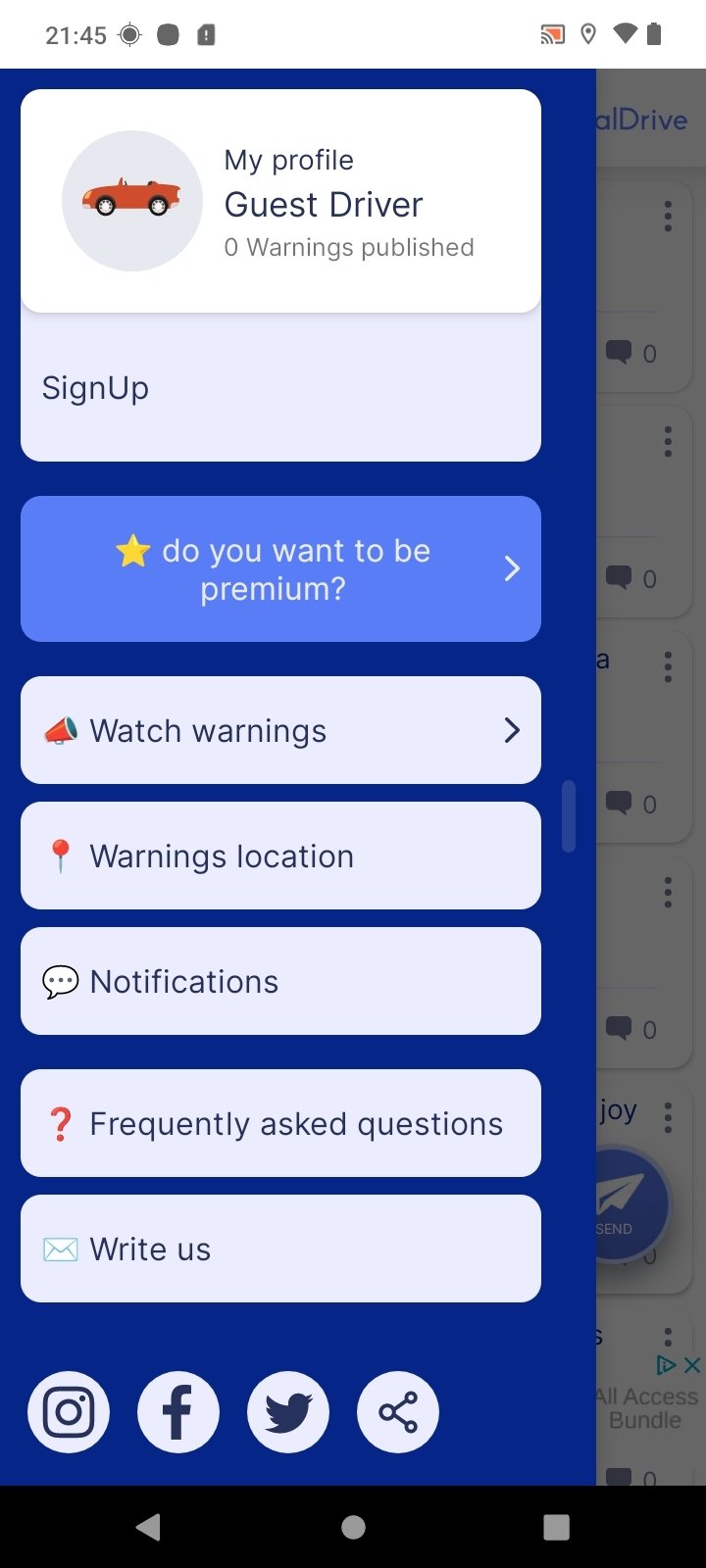Go to the home screen
This screenshot has width=706, height=1568.
353,1527
